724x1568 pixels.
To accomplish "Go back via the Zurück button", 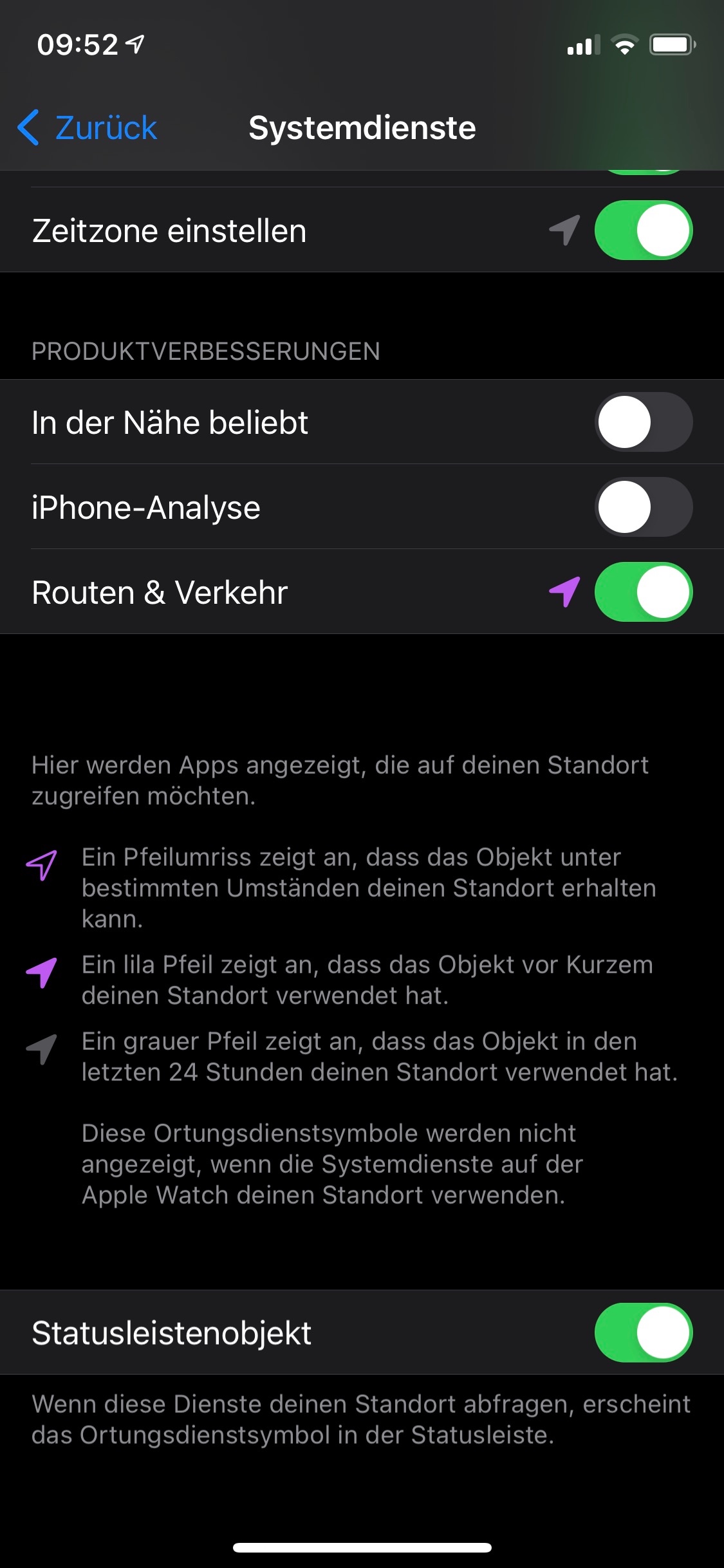I will pos(88,127).
